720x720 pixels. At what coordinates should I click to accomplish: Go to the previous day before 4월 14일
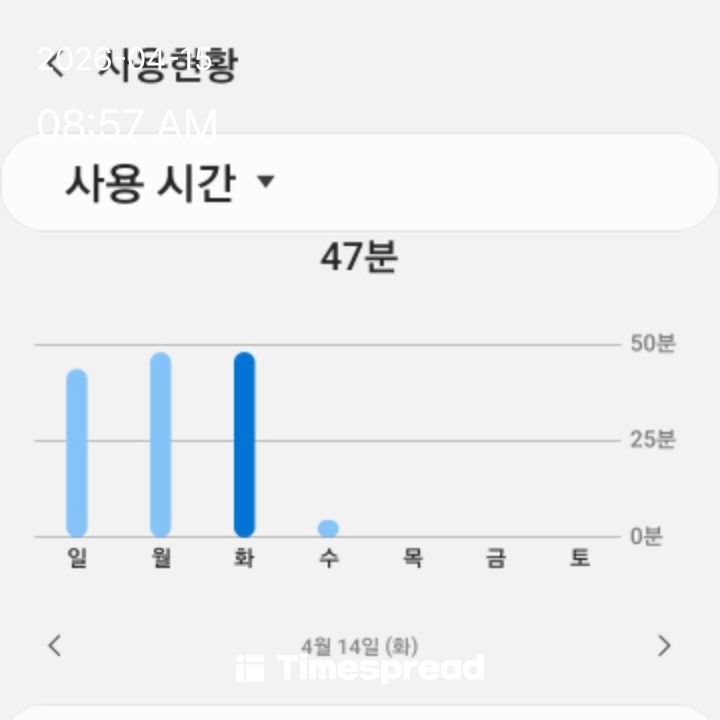[x=55, y=646]
